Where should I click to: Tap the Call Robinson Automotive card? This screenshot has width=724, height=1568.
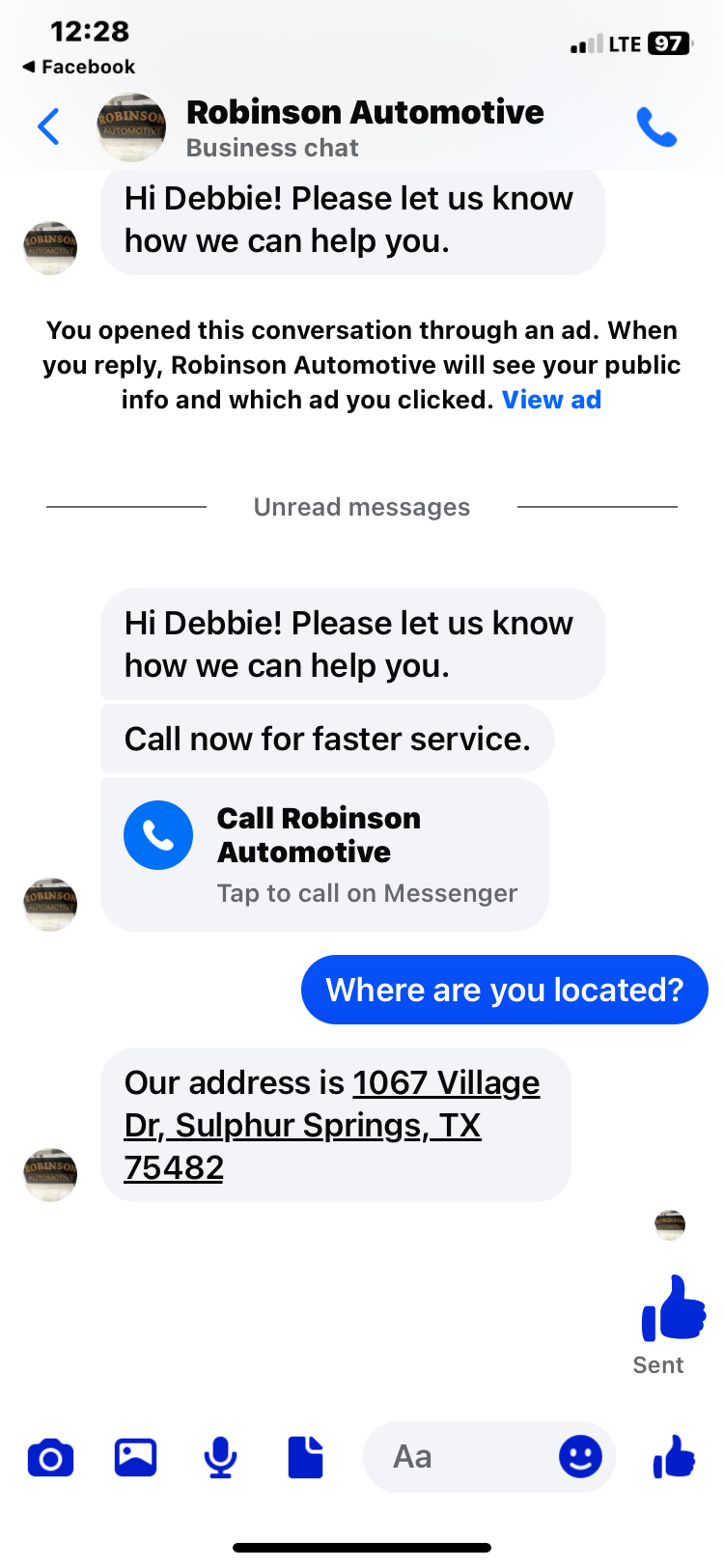pos(324,854)
